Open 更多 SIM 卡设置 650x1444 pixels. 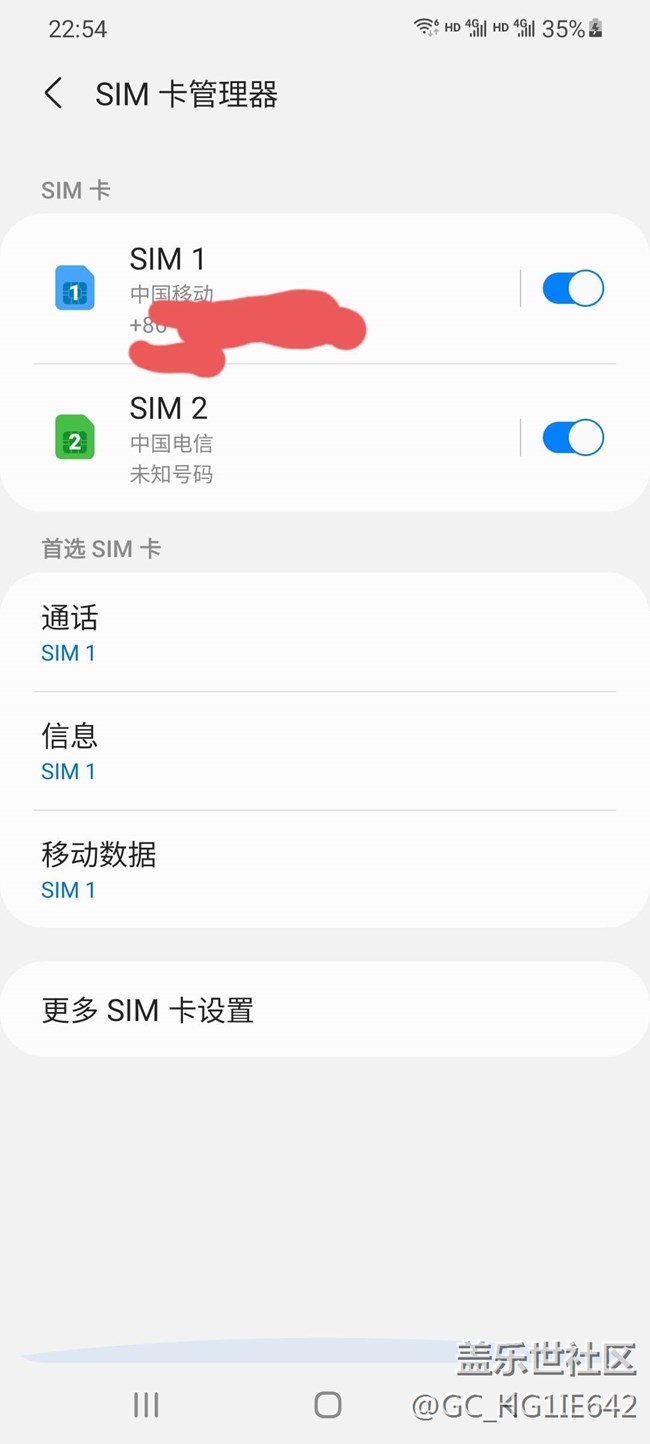click(x=325, y=1010)
